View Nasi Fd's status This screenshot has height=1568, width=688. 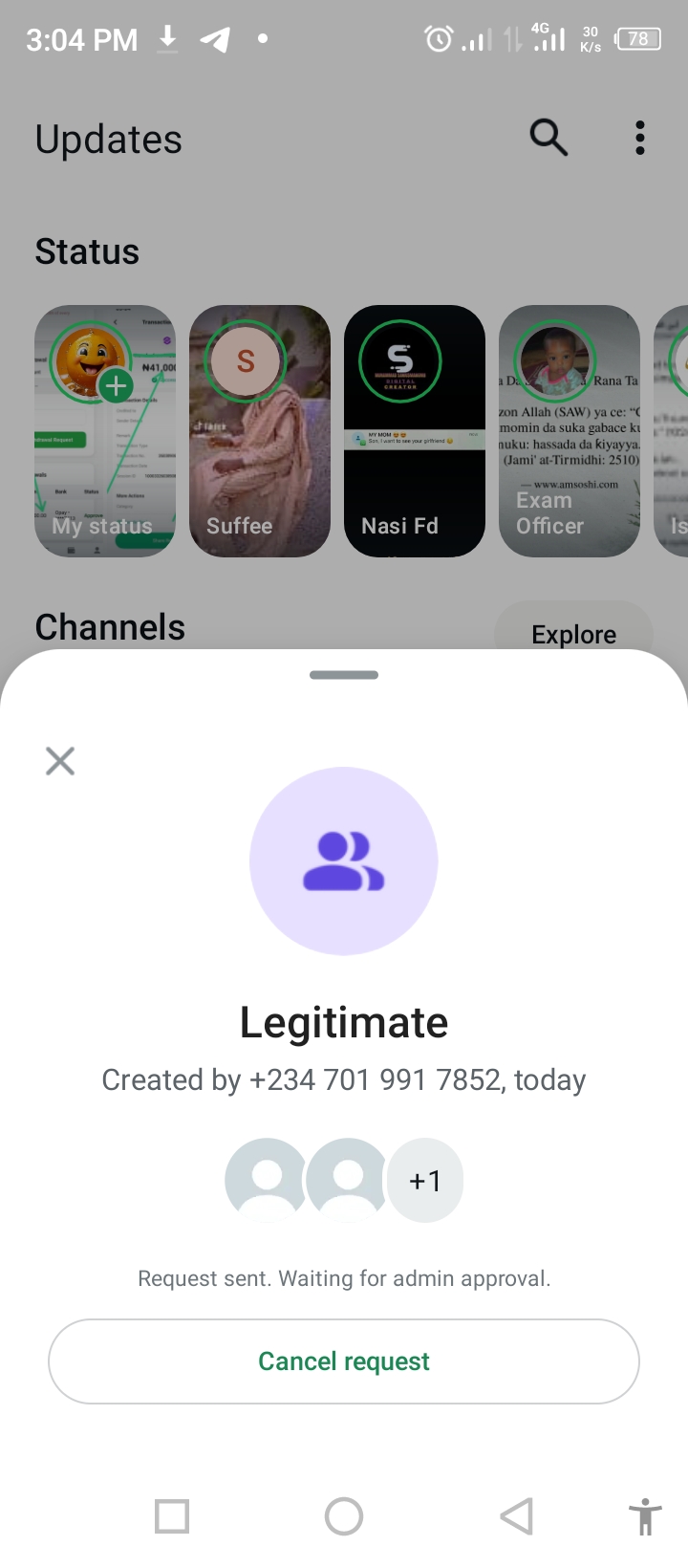[415, 431]
